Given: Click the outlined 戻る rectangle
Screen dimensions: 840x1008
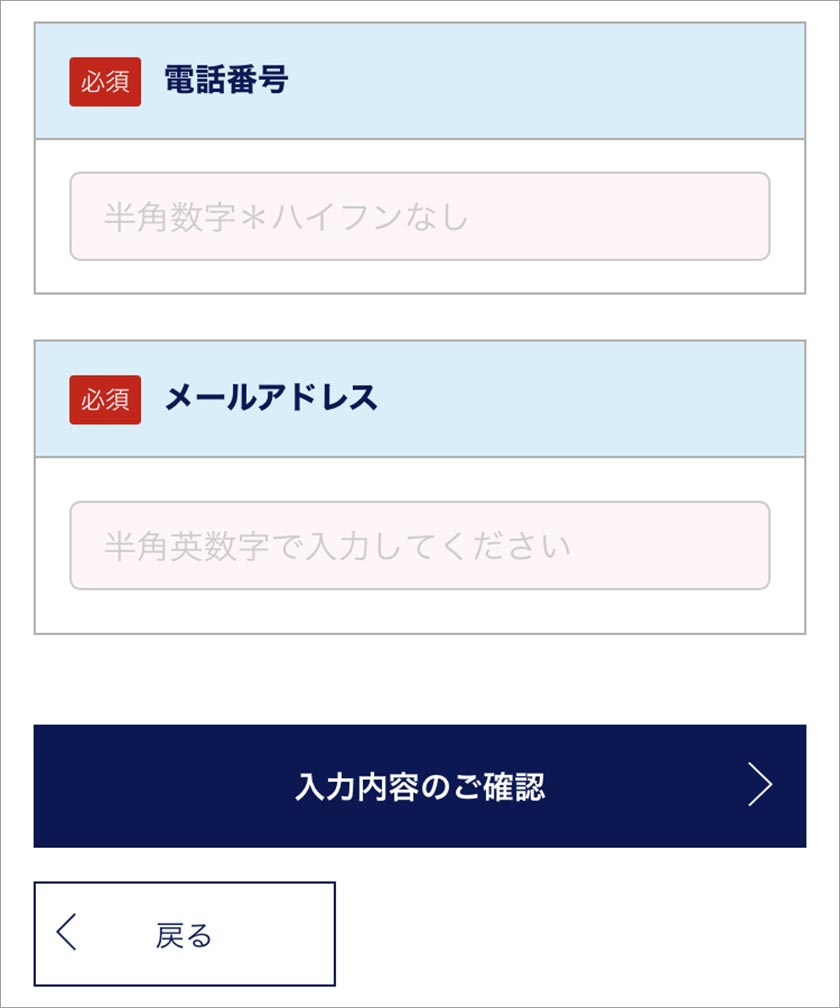Looking at the screenshot, I should (185, 932).
